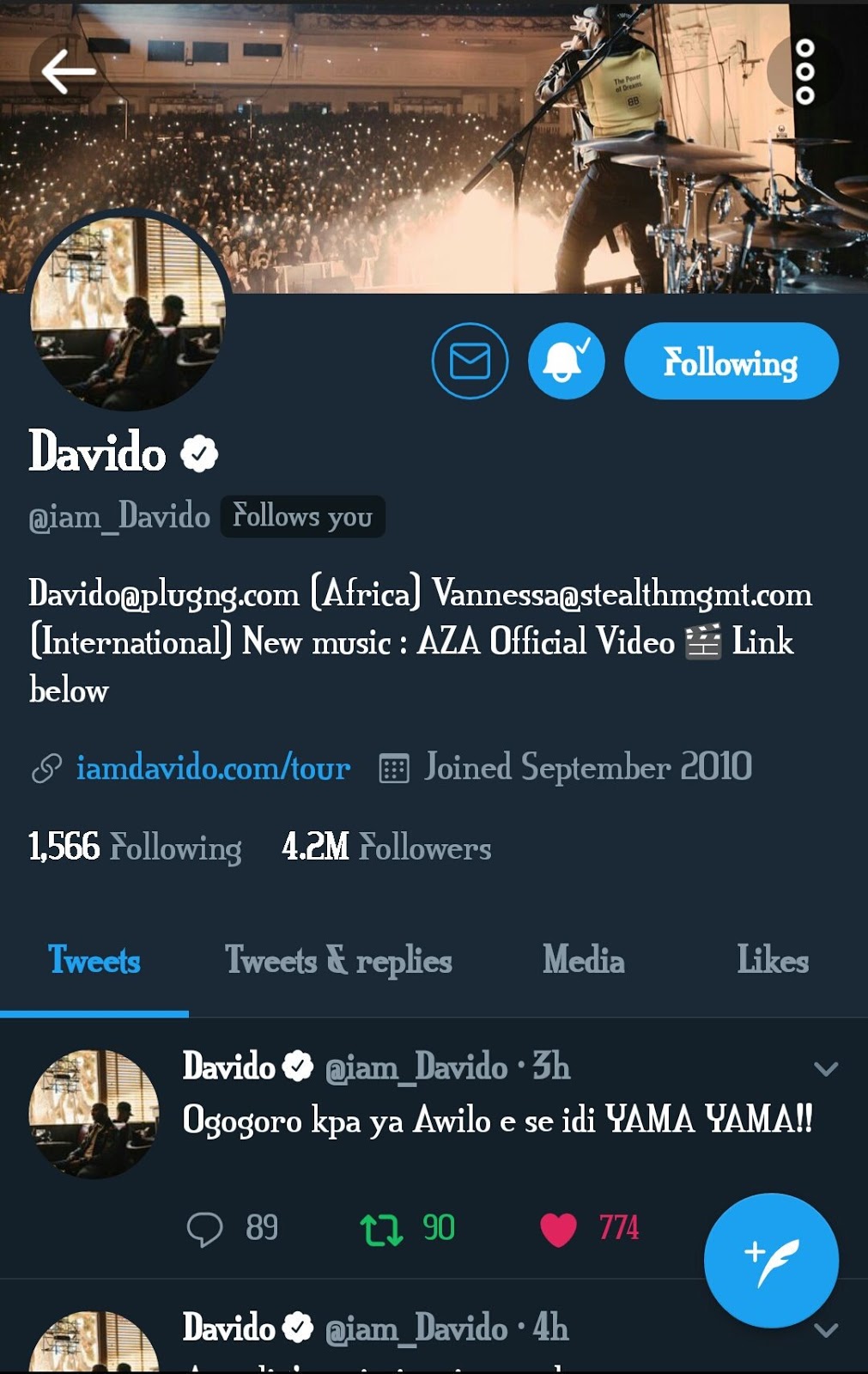
Task: Unlike the tweet with 774 likes
Action: 558,1229
